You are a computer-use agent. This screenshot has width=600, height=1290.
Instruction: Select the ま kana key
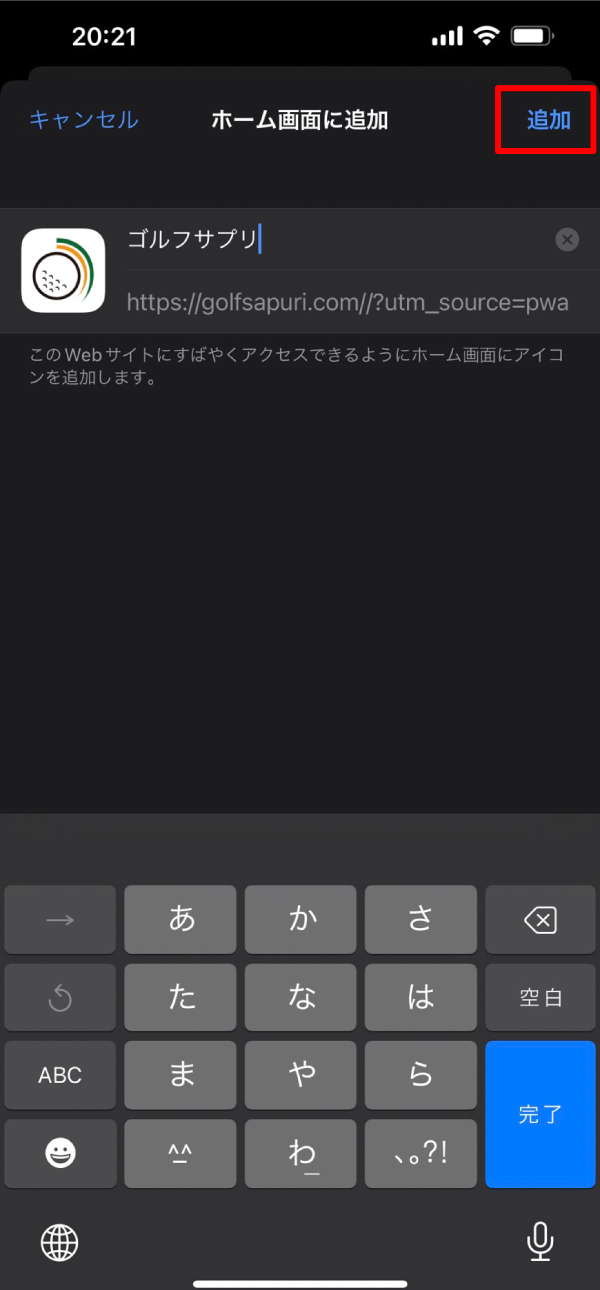(x=181, y=1076)
